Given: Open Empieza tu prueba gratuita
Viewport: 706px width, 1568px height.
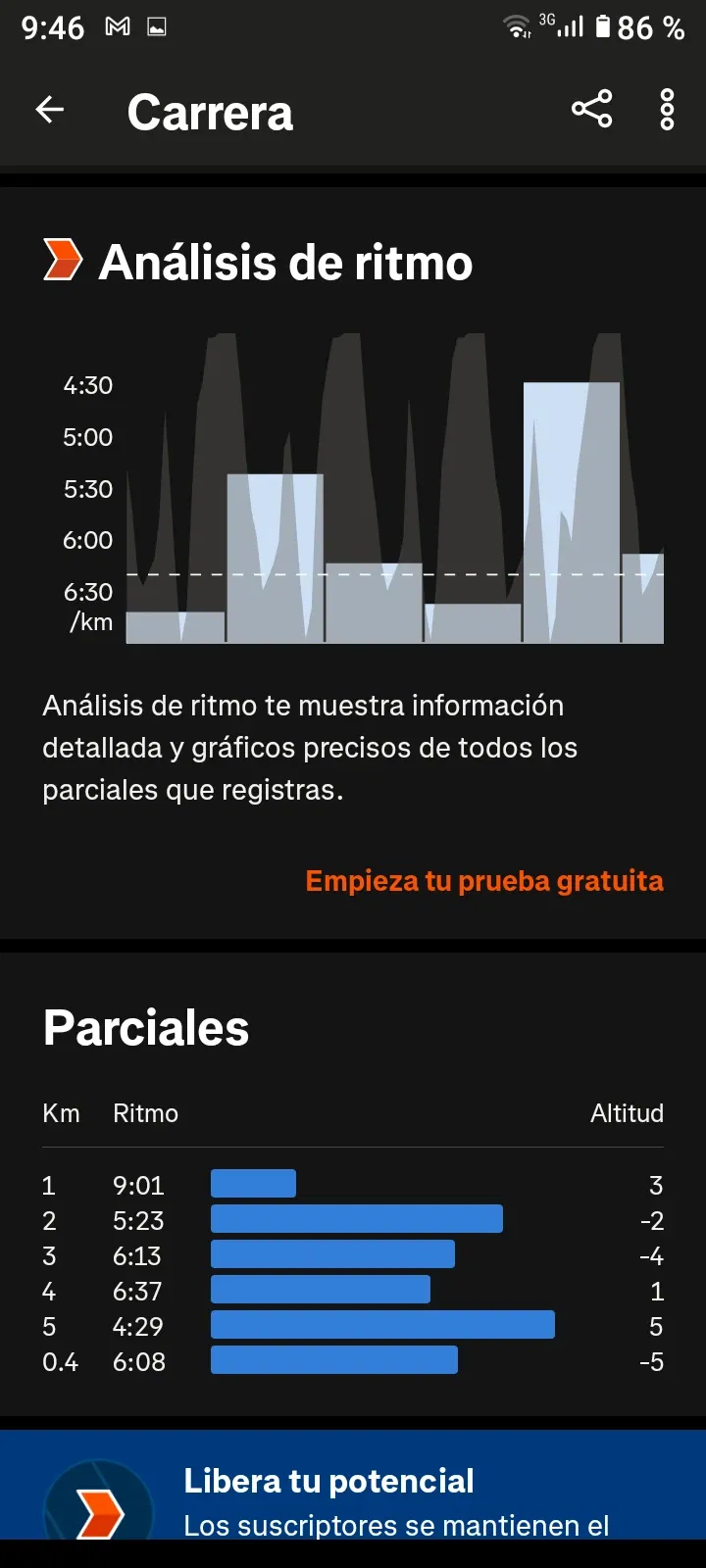Looking at the screenshot, I should pos(483,879).
